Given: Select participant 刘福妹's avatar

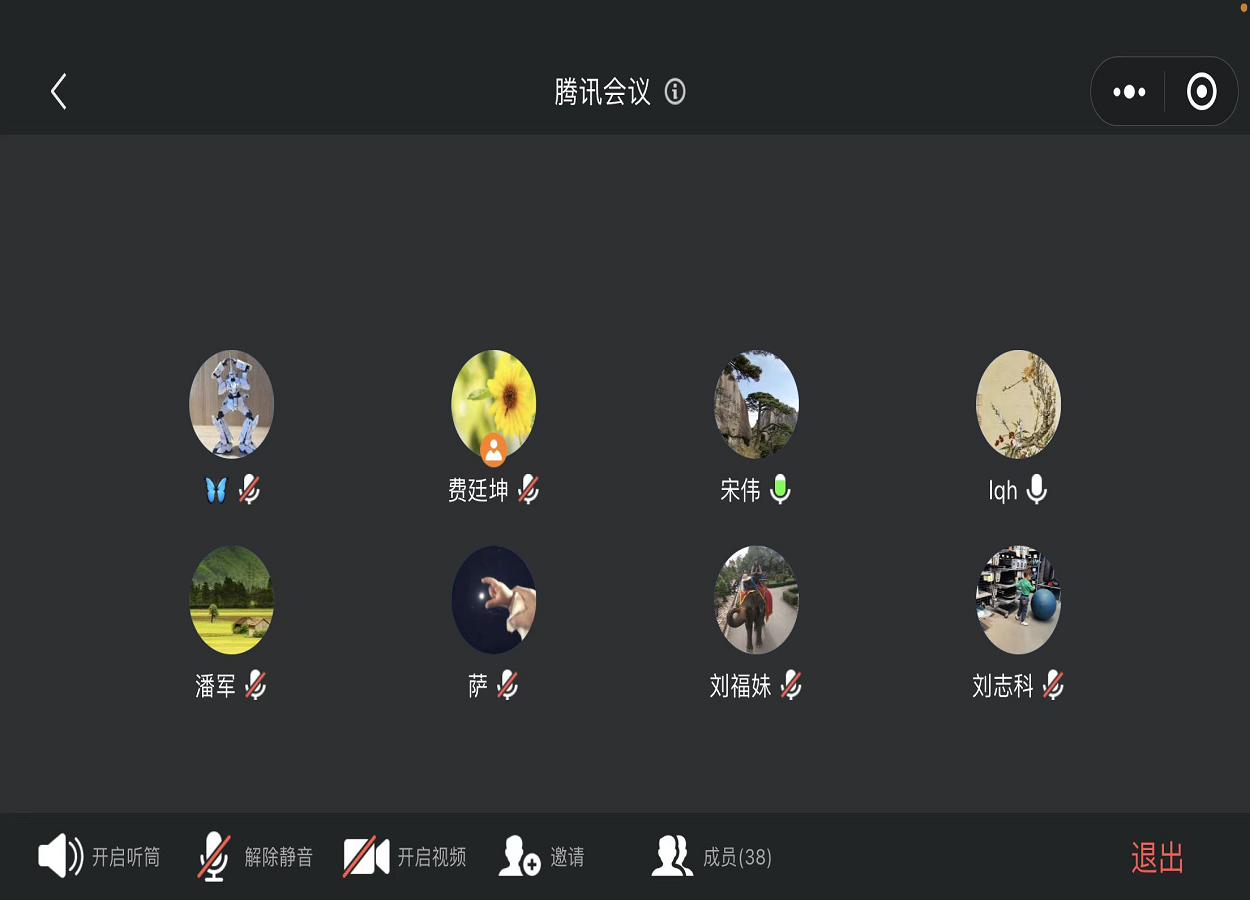Looking at the screenshot, I should [x=756, y=599].
